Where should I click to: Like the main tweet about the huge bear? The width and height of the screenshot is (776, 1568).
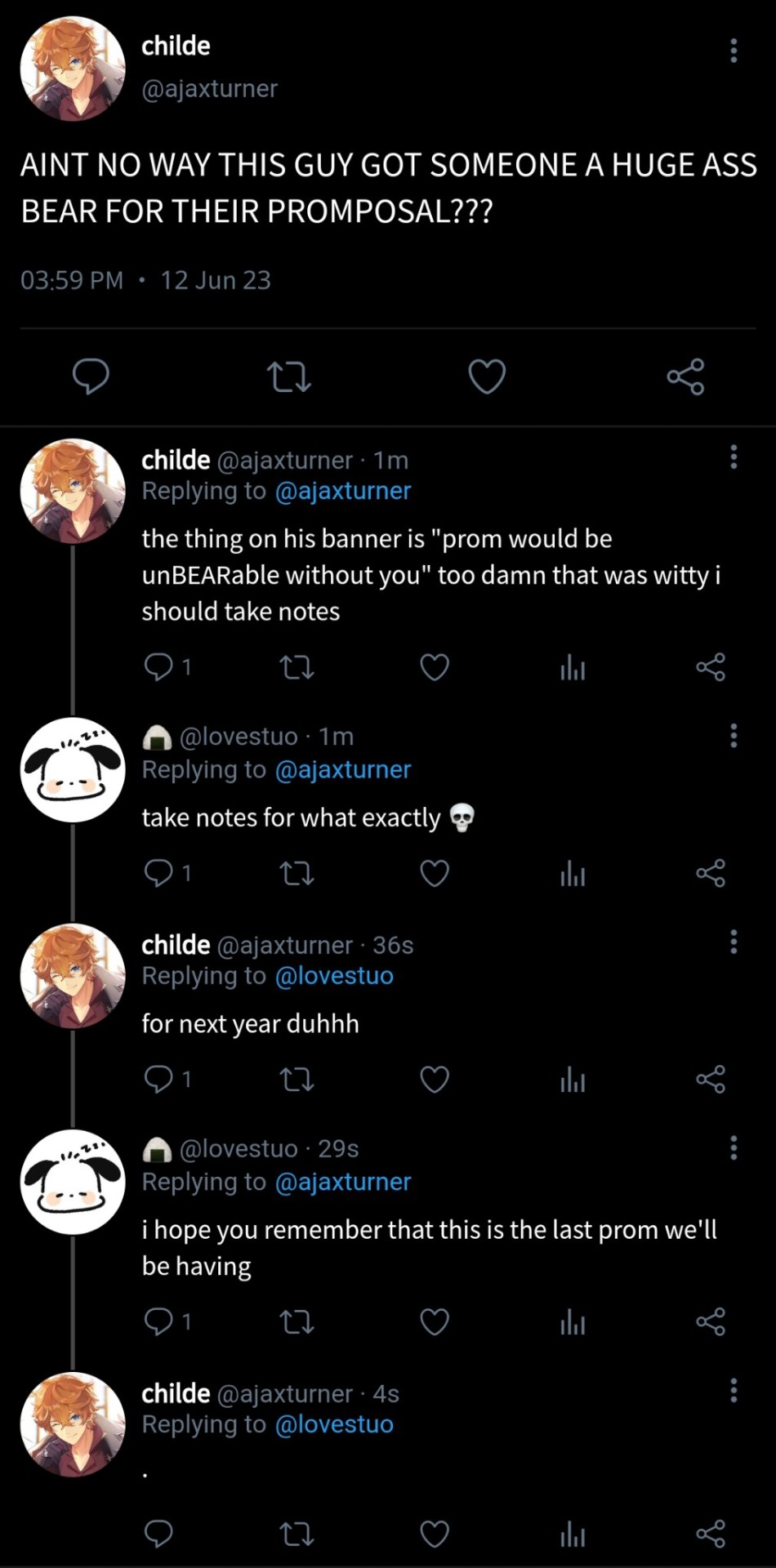pos(486,376)
